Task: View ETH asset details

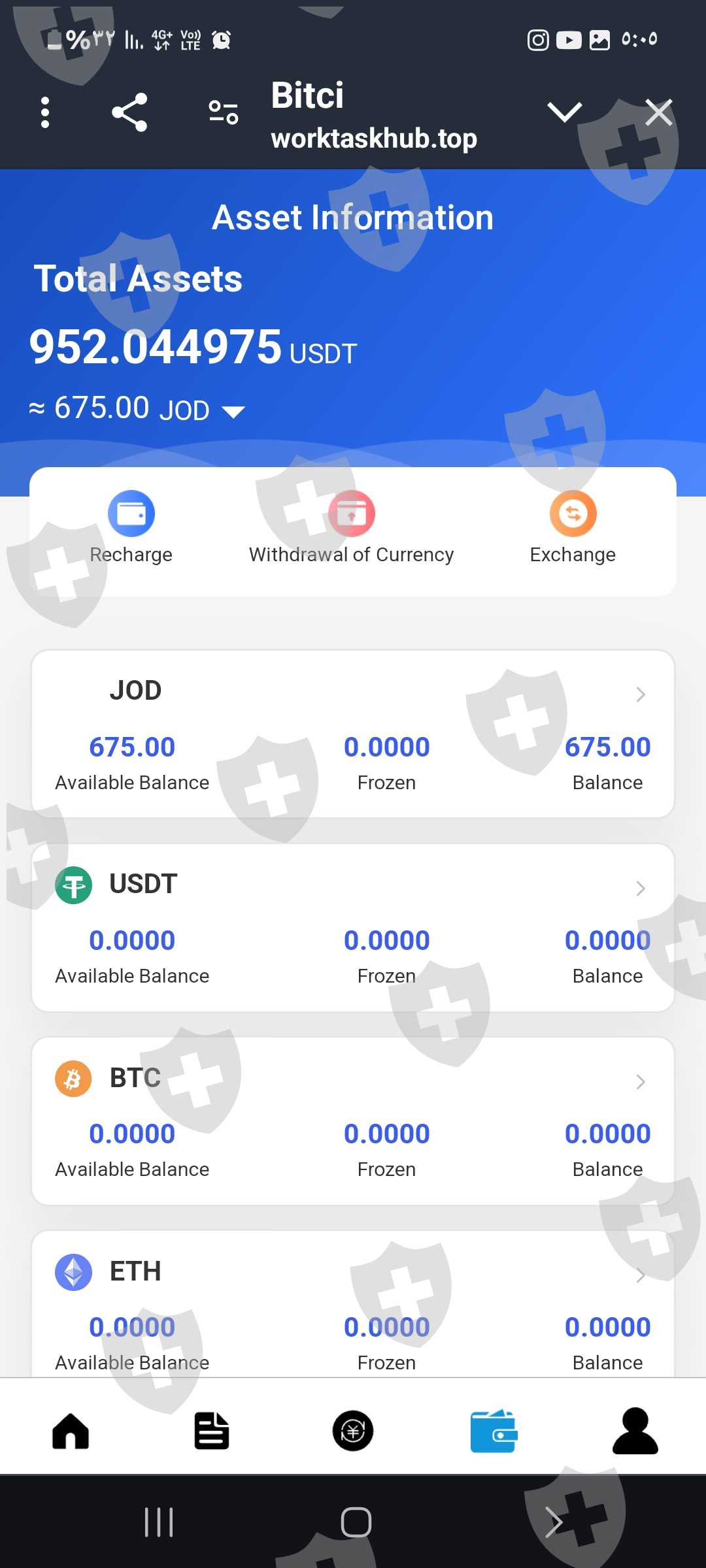Action: 353,1304
